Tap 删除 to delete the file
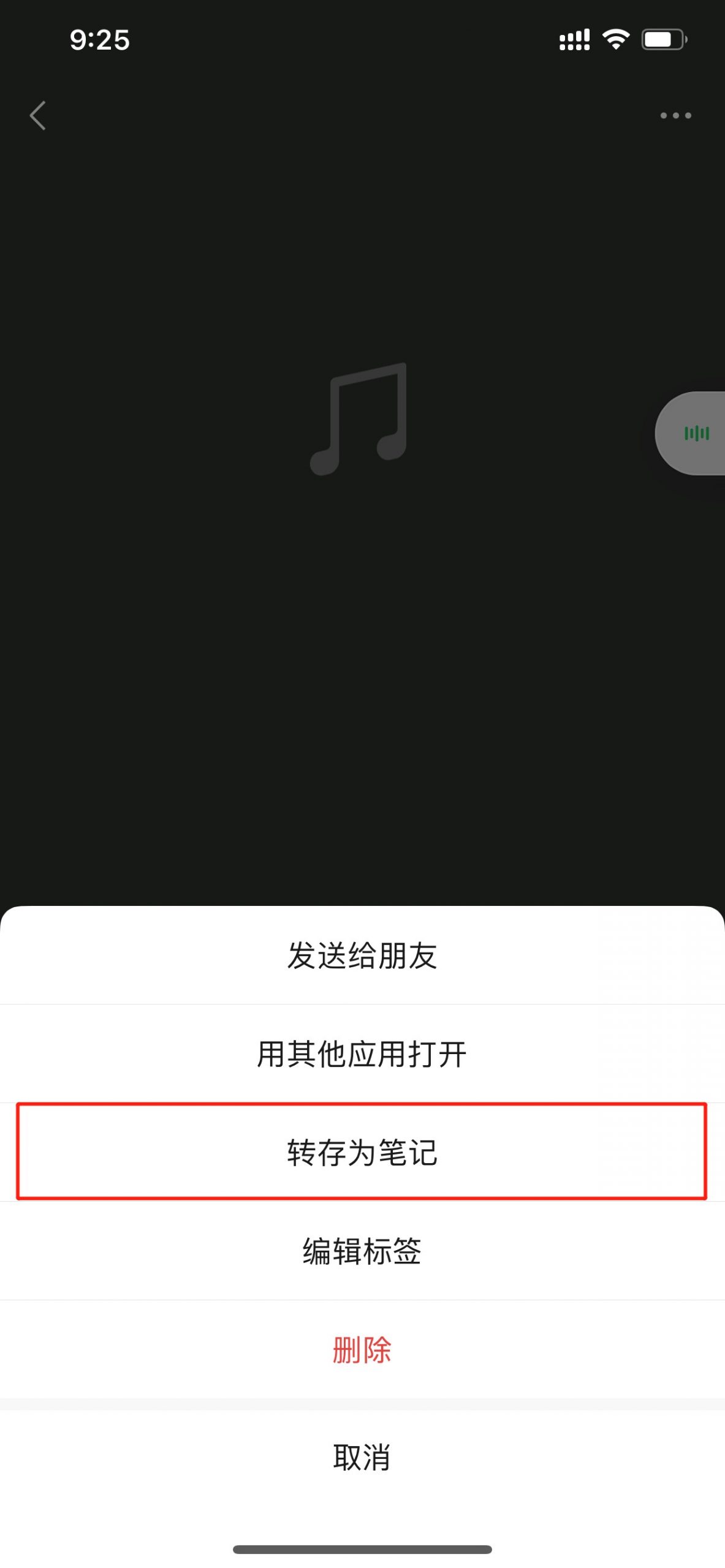The width and height of the screenshot is (725, 1568). click(362, 1349)
